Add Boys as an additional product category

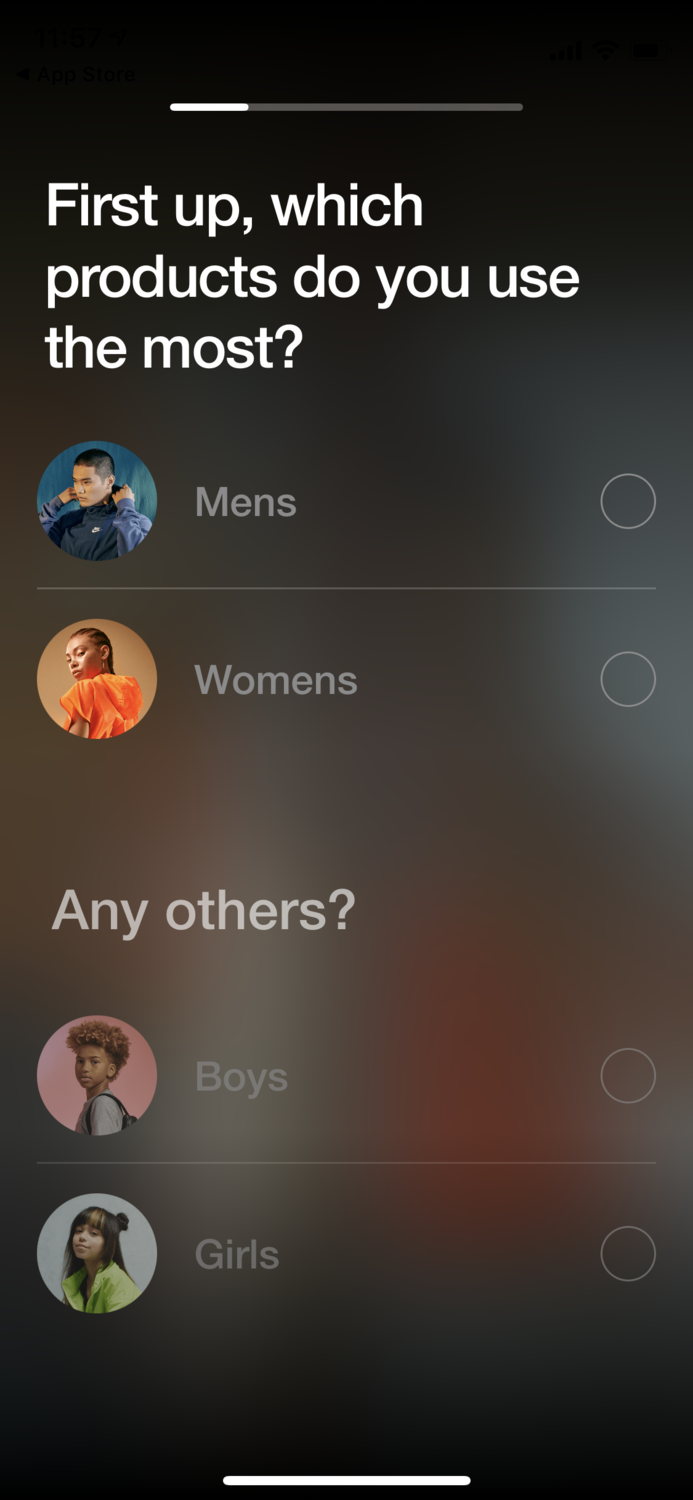[627, 1076]
